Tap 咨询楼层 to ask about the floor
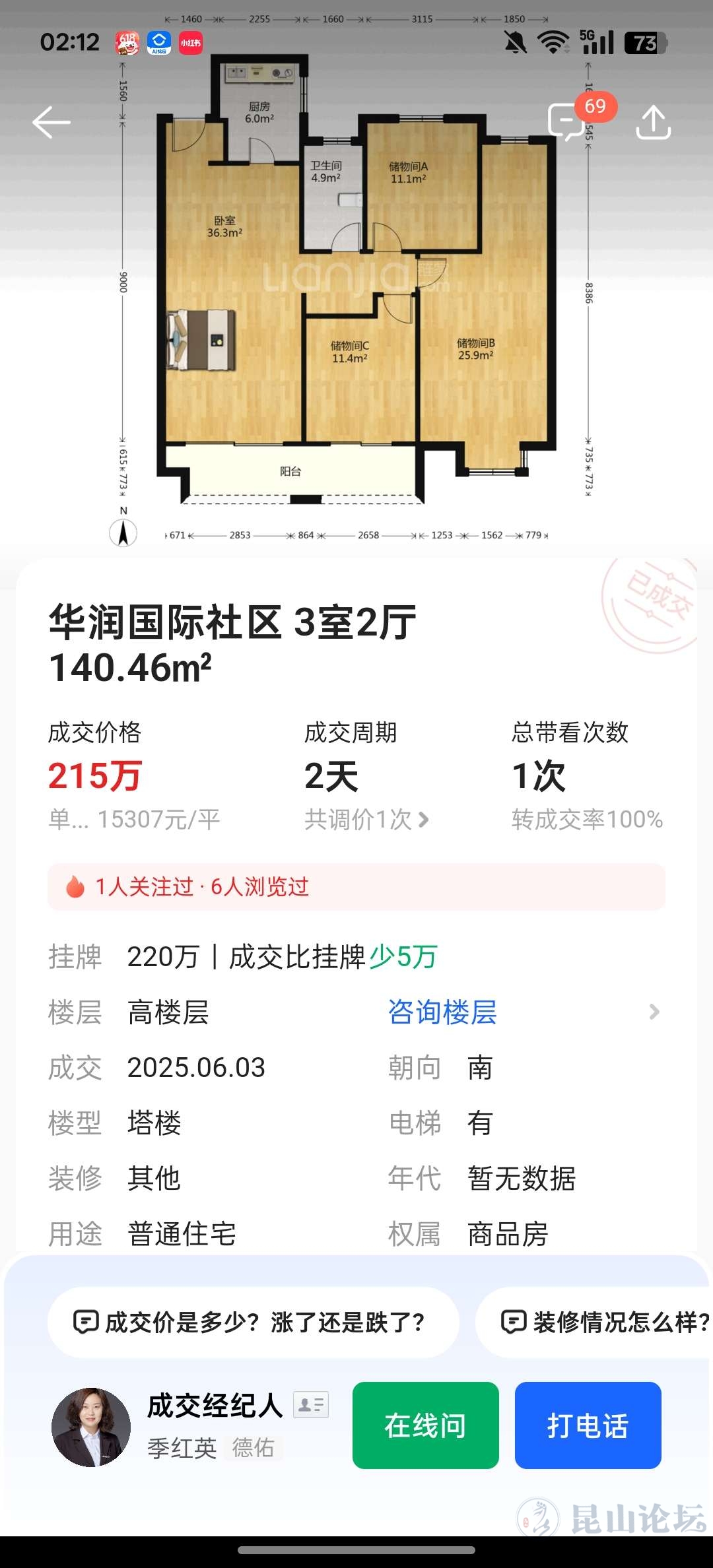This screenshot has width=713, height=1568. click(x=442, y=1012)
